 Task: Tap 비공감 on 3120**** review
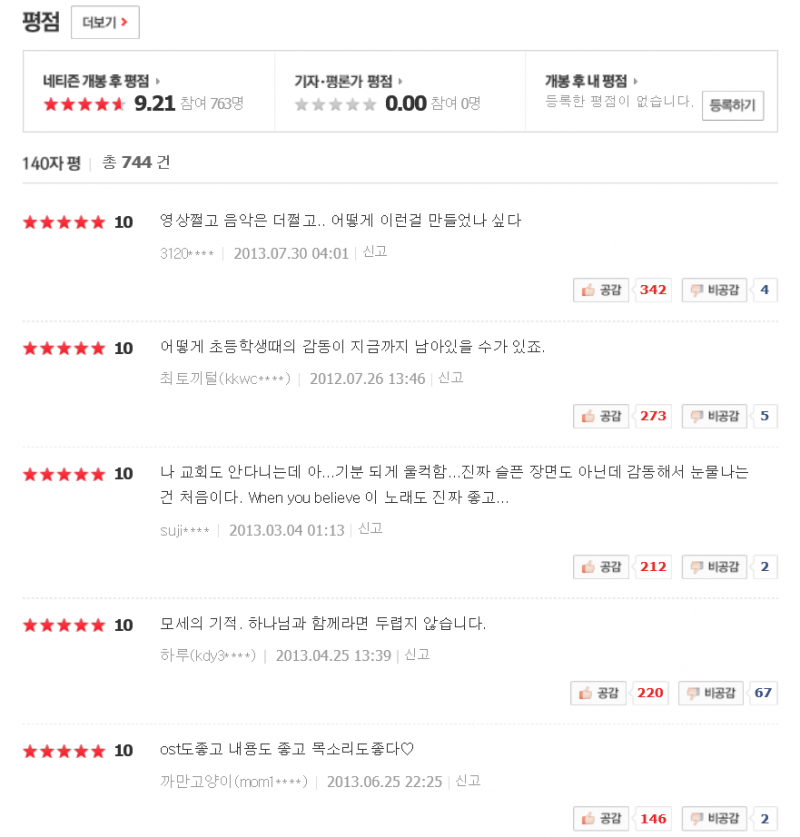click(x=713, y=290)
